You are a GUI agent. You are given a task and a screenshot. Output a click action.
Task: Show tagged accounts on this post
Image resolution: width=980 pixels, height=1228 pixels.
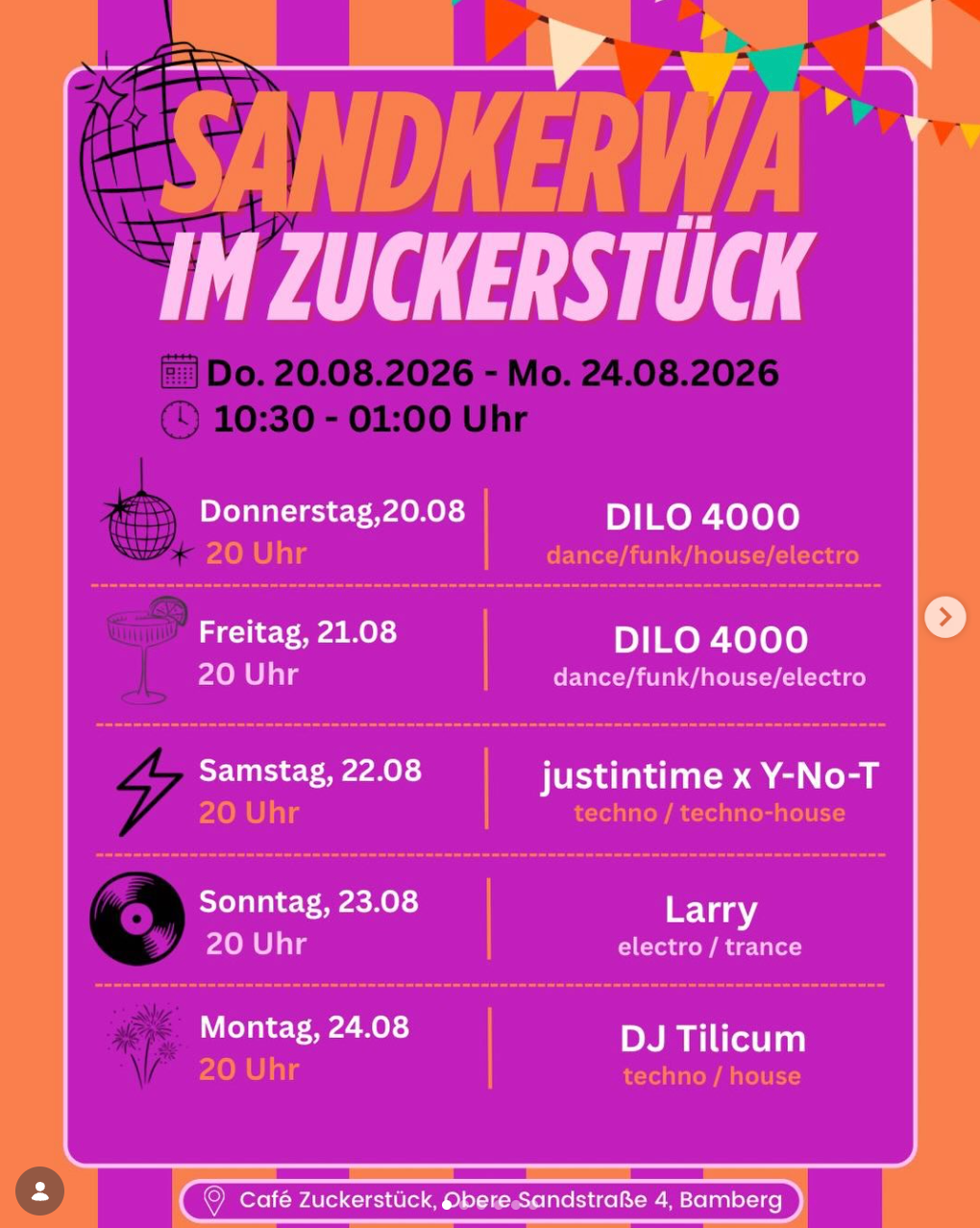[39, 1191]
